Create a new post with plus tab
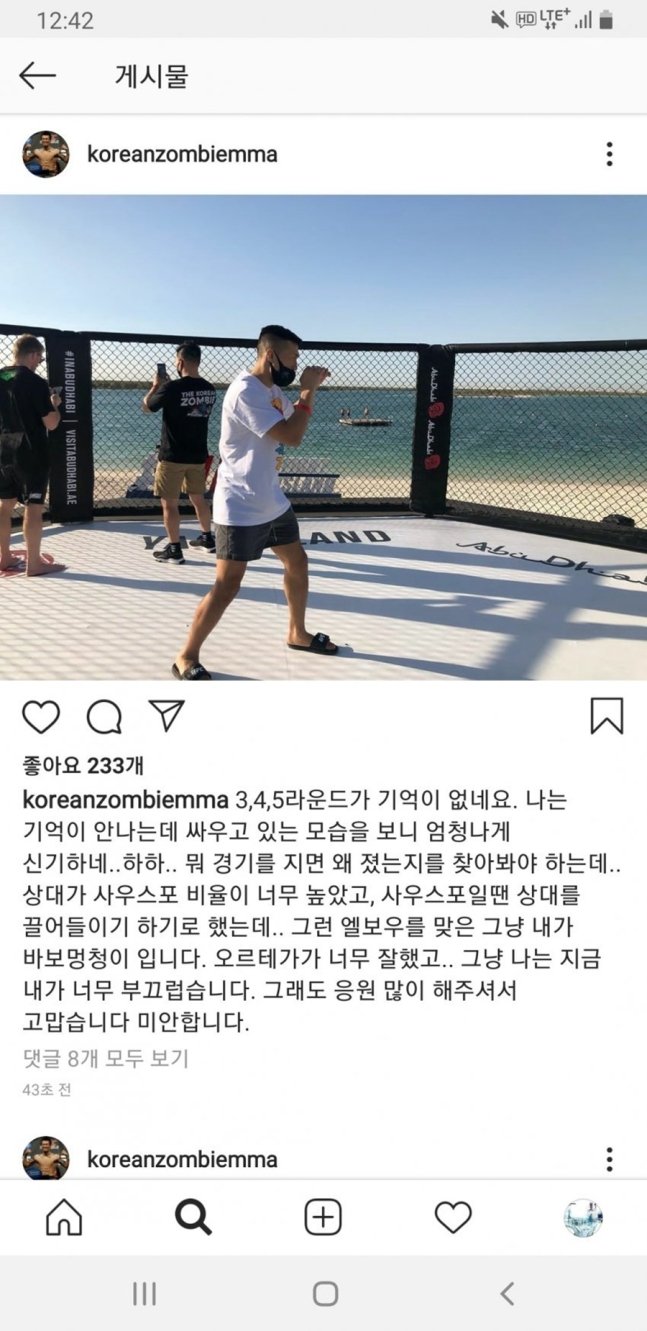This screenshot has width=647, height=1331. [x=323, y=1217]
